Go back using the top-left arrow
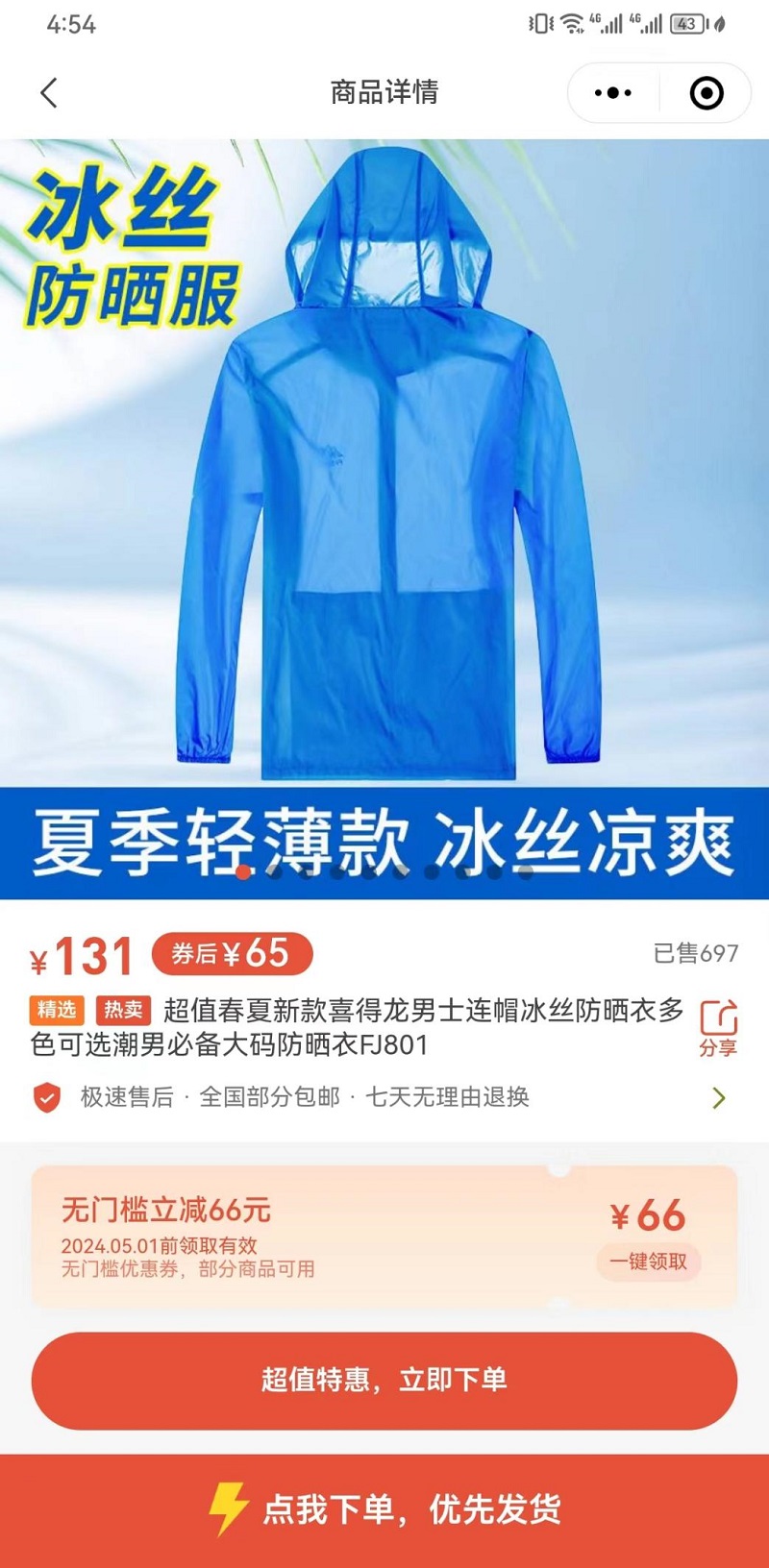 click(x=50, y=93)
